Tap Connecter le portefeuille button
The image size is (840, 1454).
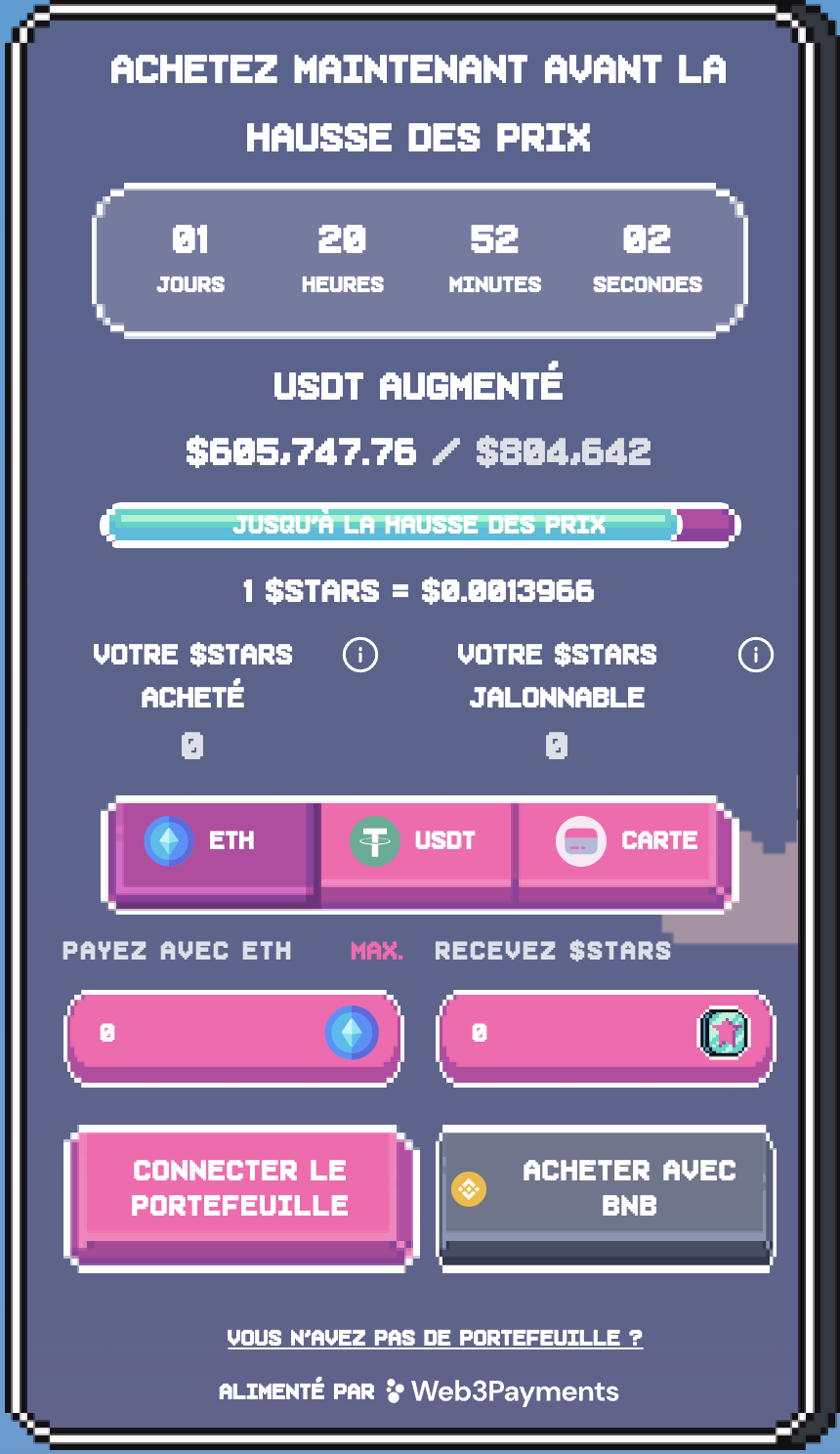239,1188
